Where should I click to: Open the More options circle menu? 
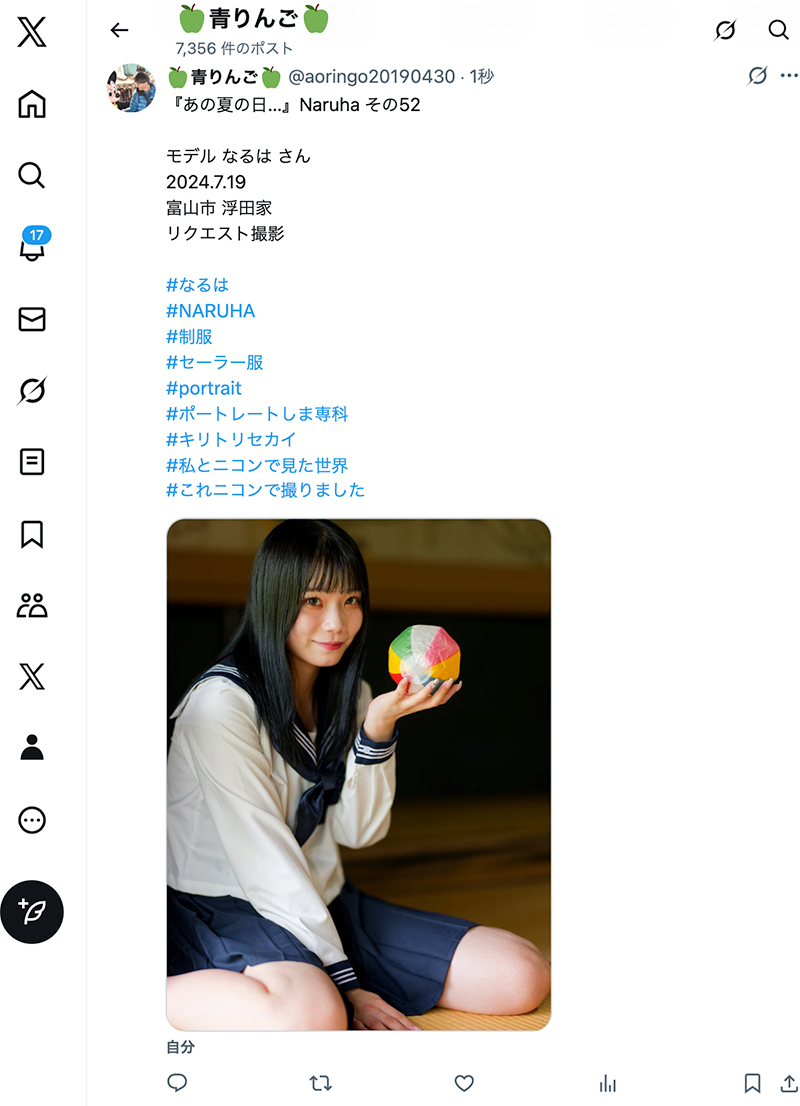(32, 820)
